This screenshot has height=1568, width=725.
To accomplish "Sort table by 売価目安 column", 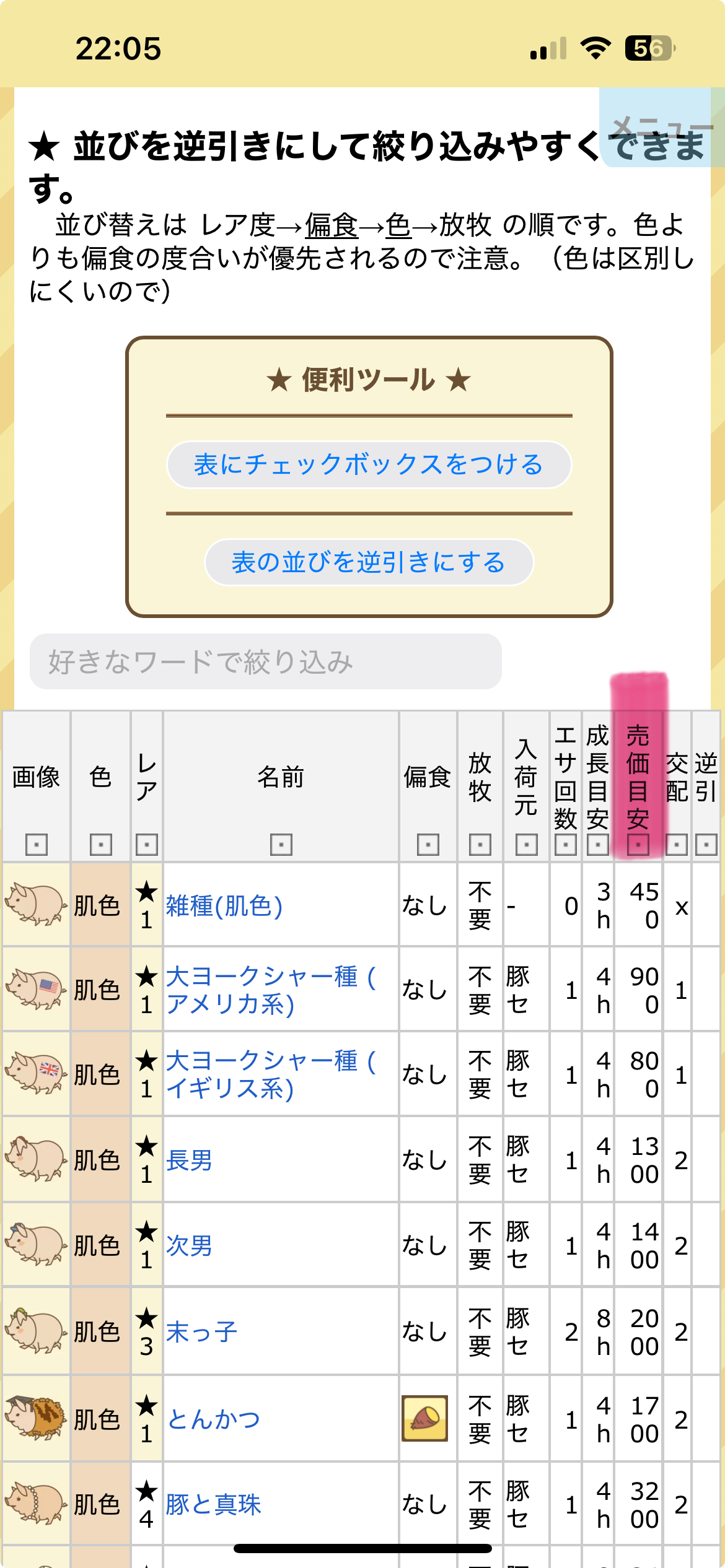I will click(638, 844).
